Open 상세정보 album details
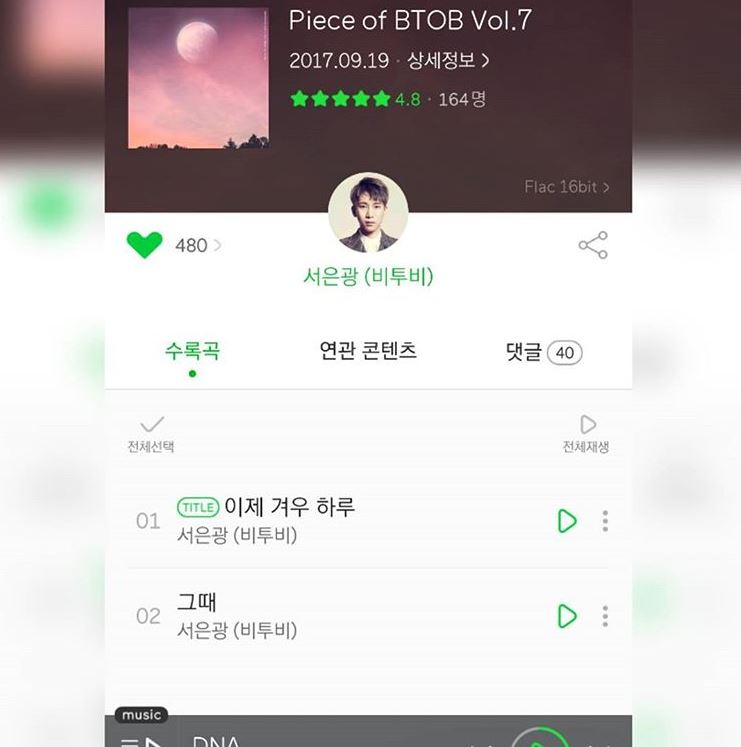This screenshot has height=747, width=741. (x=448, y=60)
